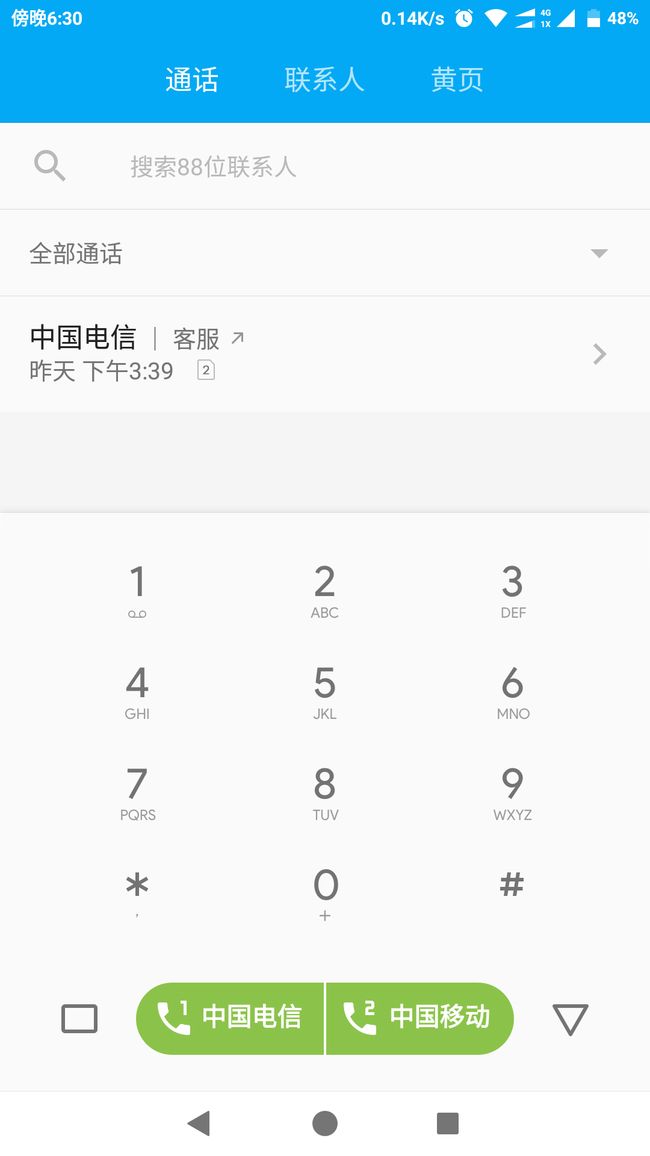Call back the 中国电信 客服 entry
The width and height of the screenshot is (650, 1156).
(x=295, y=355)
